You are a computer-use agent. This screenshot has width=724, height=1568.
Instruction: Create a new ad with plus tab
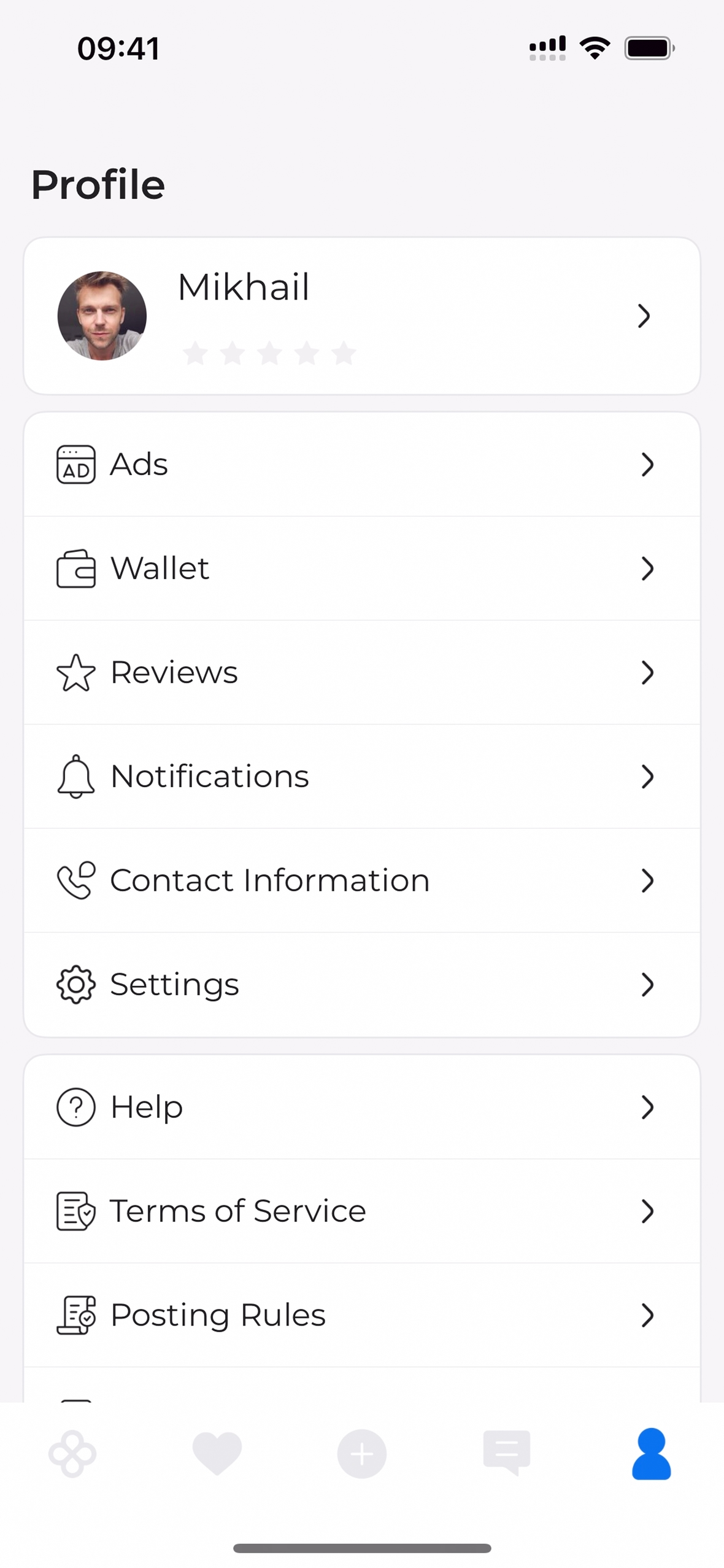[x=362, y=1454]
